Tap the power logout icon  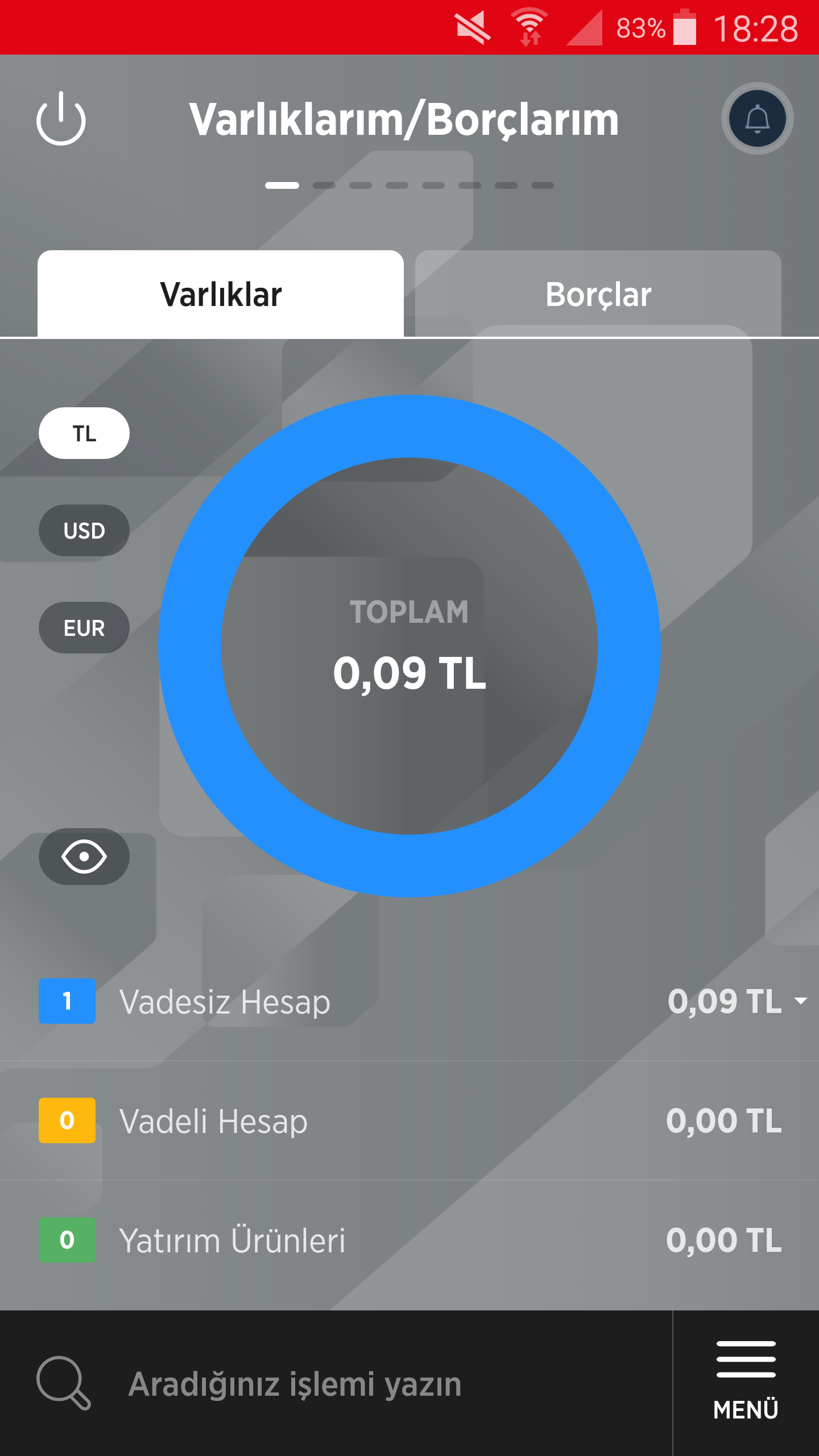tap(61, 119)
